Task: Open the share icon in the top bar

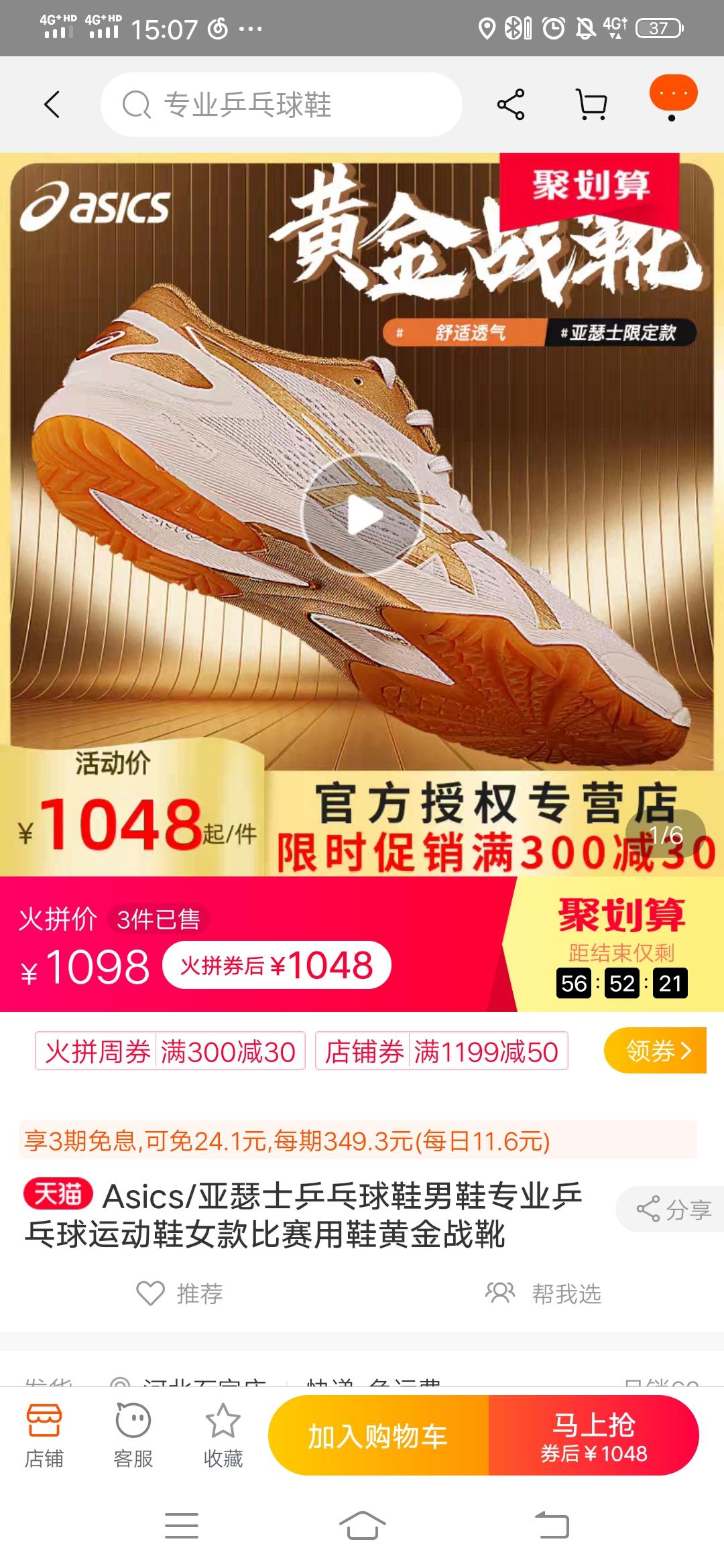Action: pos(511,105)
